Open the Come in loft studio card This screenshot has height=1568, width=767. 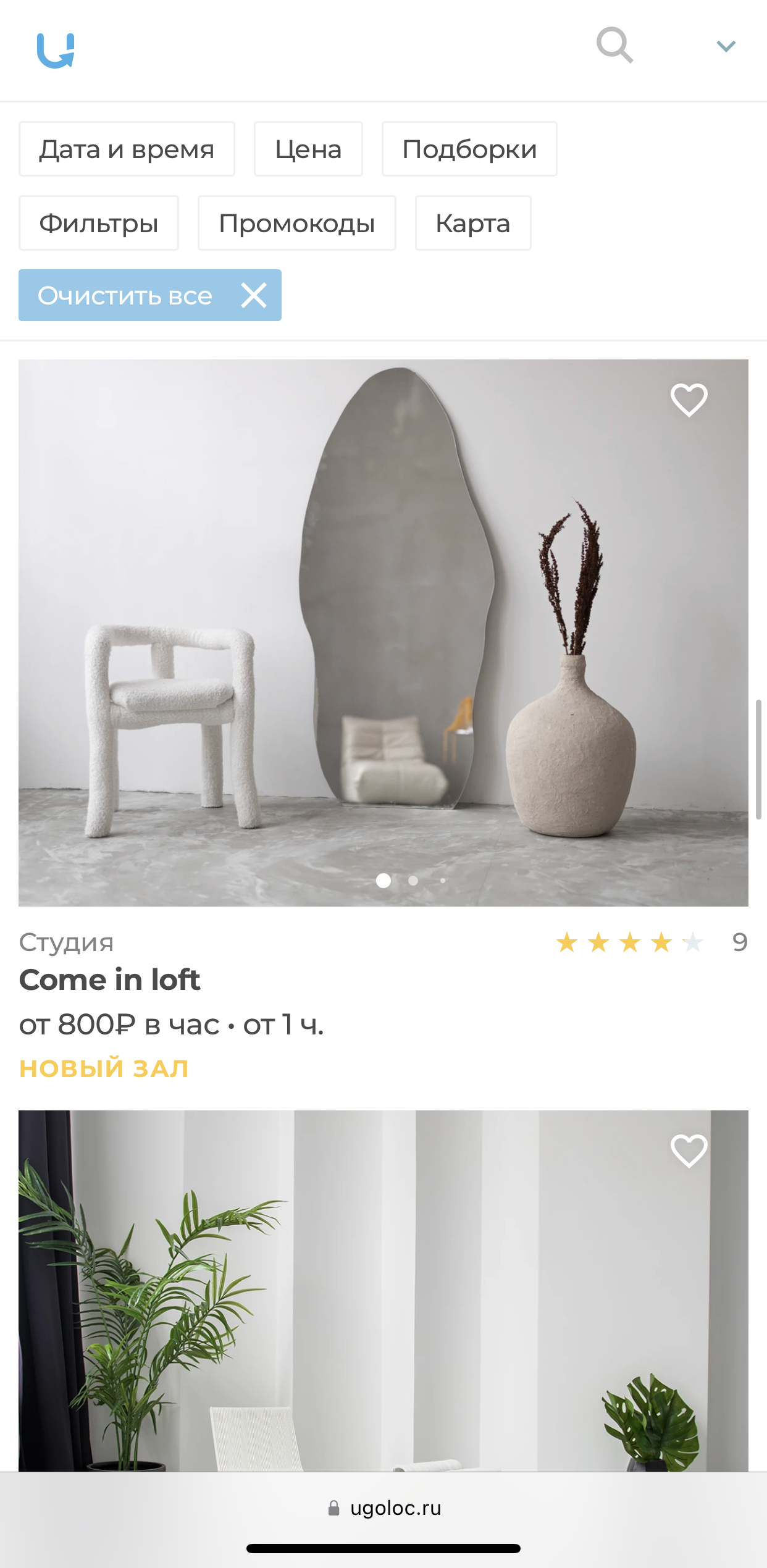[383, 632]
